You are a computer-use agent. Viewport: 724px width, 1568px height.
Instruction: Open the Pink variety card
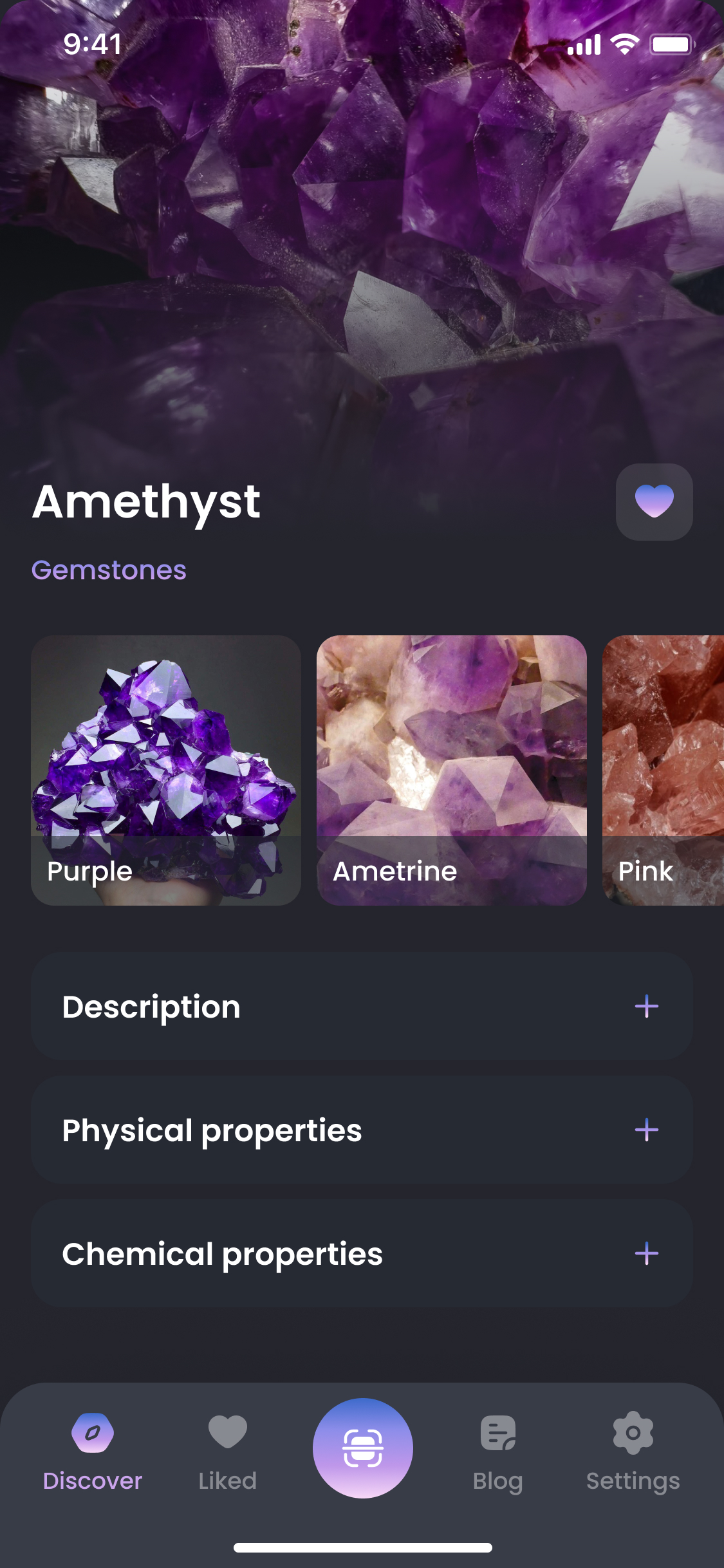[664, 770]
